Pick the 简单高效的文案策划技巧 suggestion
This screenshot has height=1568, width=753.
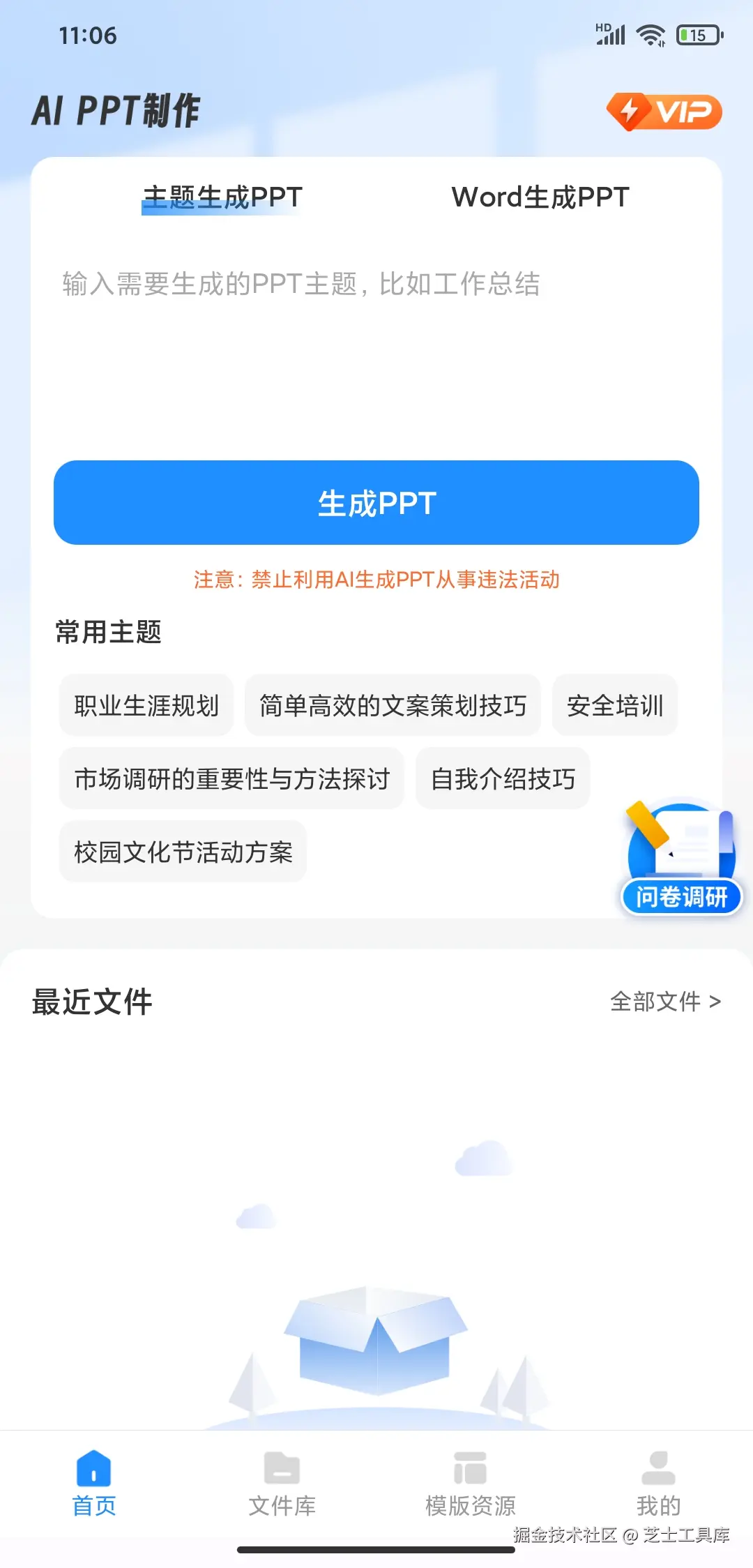coord(393,705)
